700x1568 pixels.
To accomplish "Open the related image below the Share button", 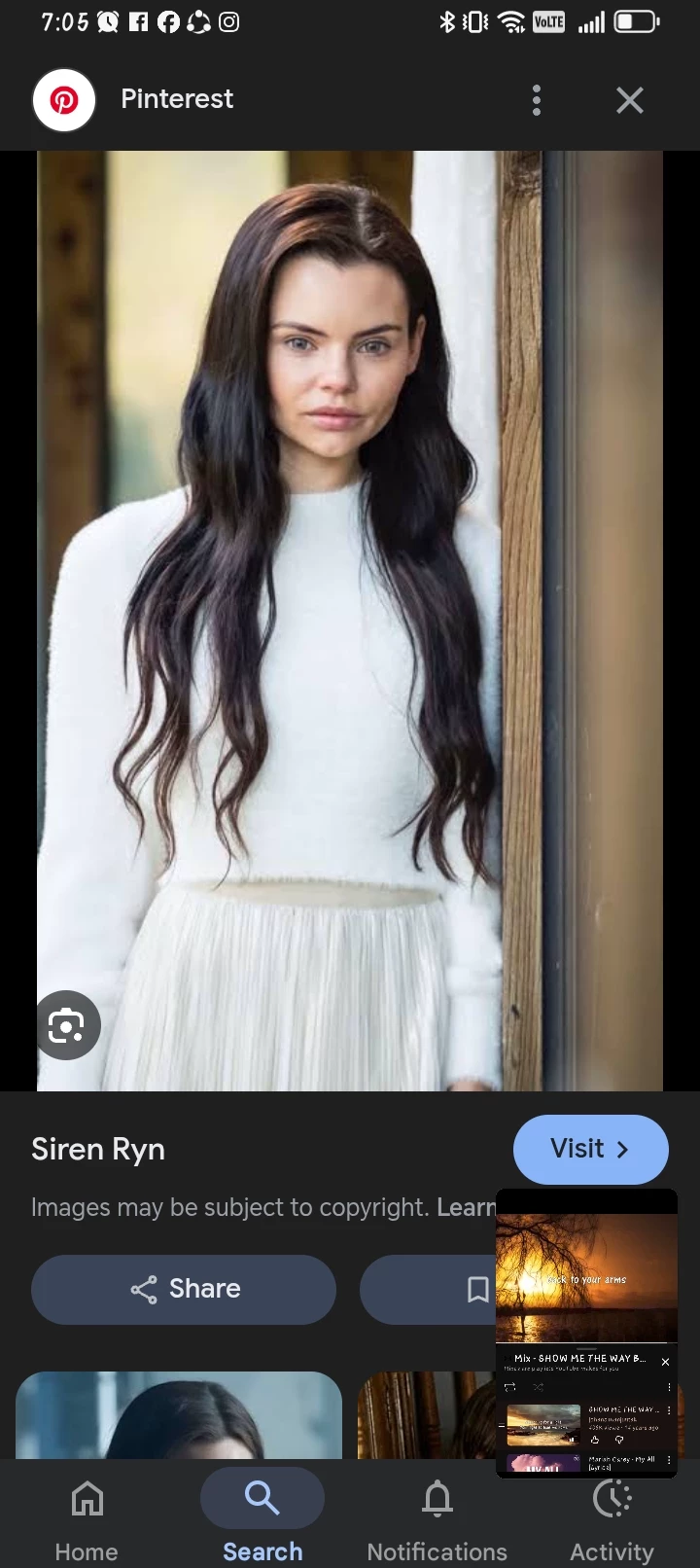I will coord(179,1416).
